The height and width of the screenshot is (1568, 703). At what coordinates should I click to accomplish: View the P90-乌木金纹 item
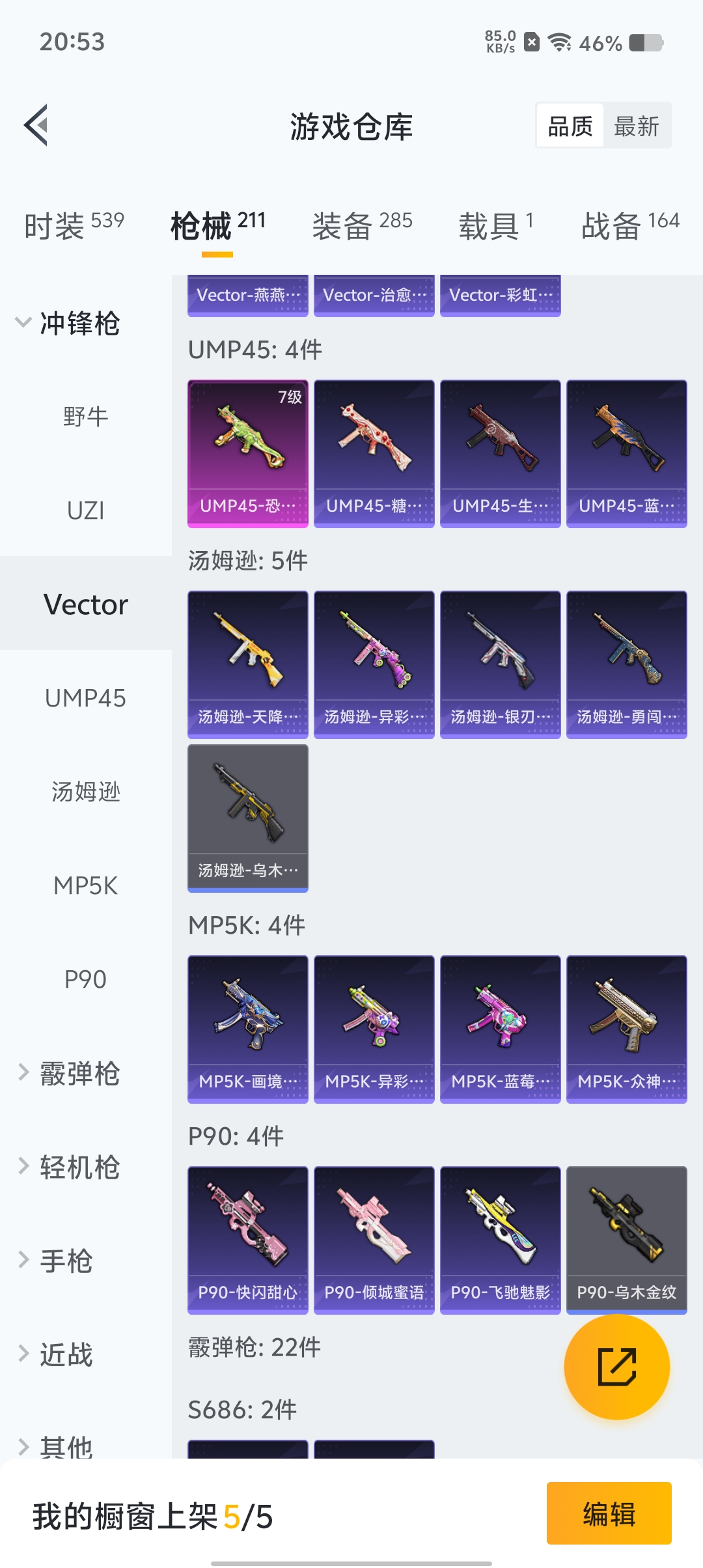(x=626, y=1240)
